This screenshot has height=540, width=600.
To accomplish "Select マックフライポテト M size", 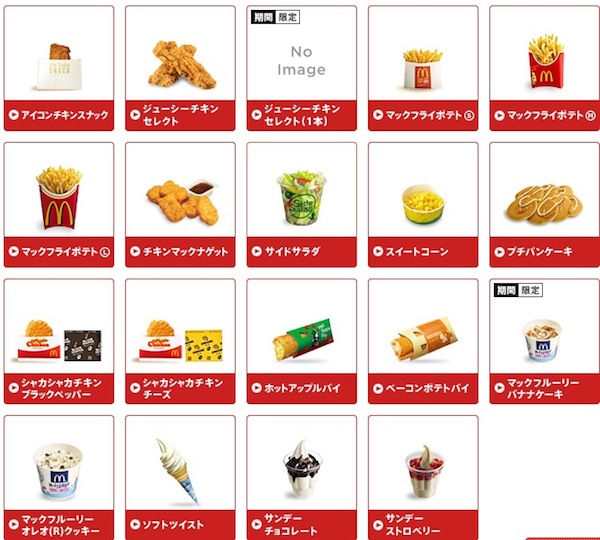I will click(544, 68).
